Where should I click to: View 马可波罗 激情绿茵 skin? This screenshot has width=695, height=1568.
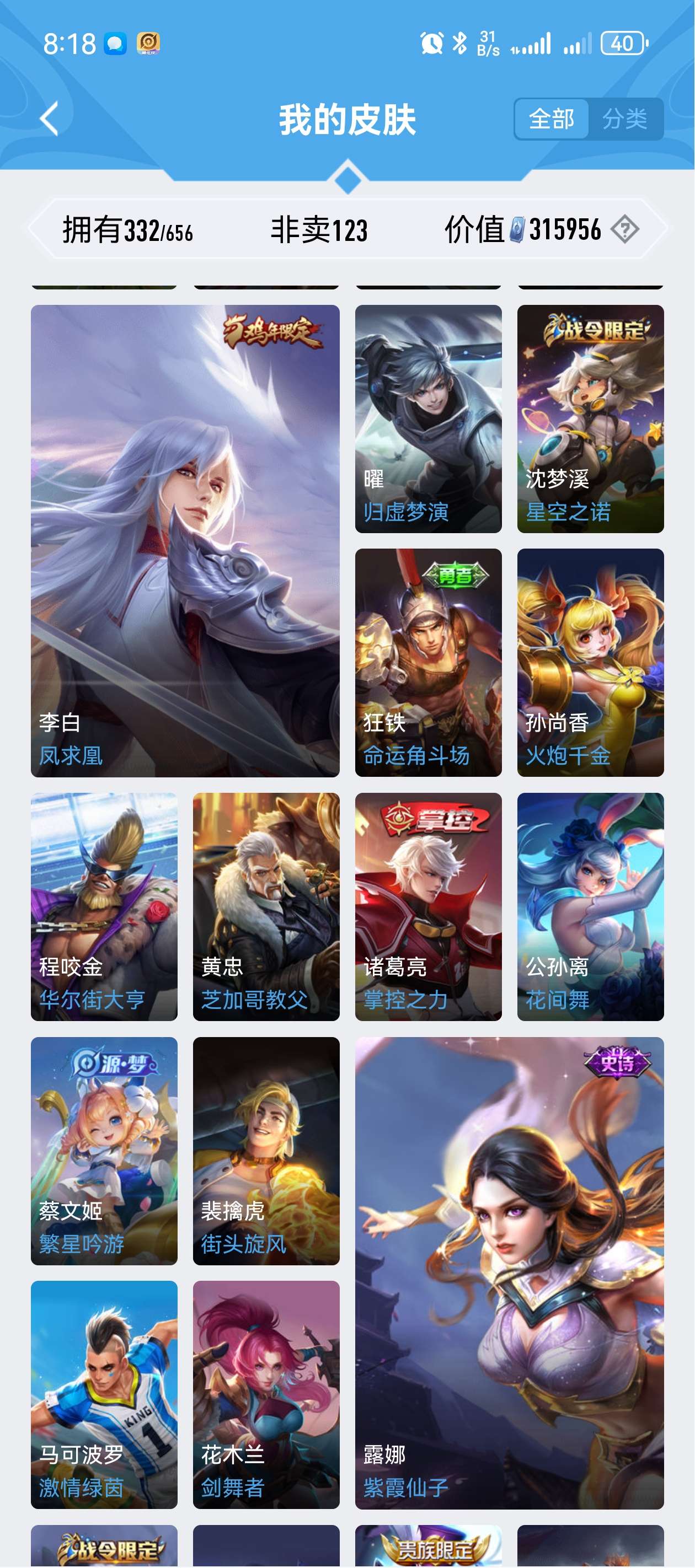tap(104, 1394)
